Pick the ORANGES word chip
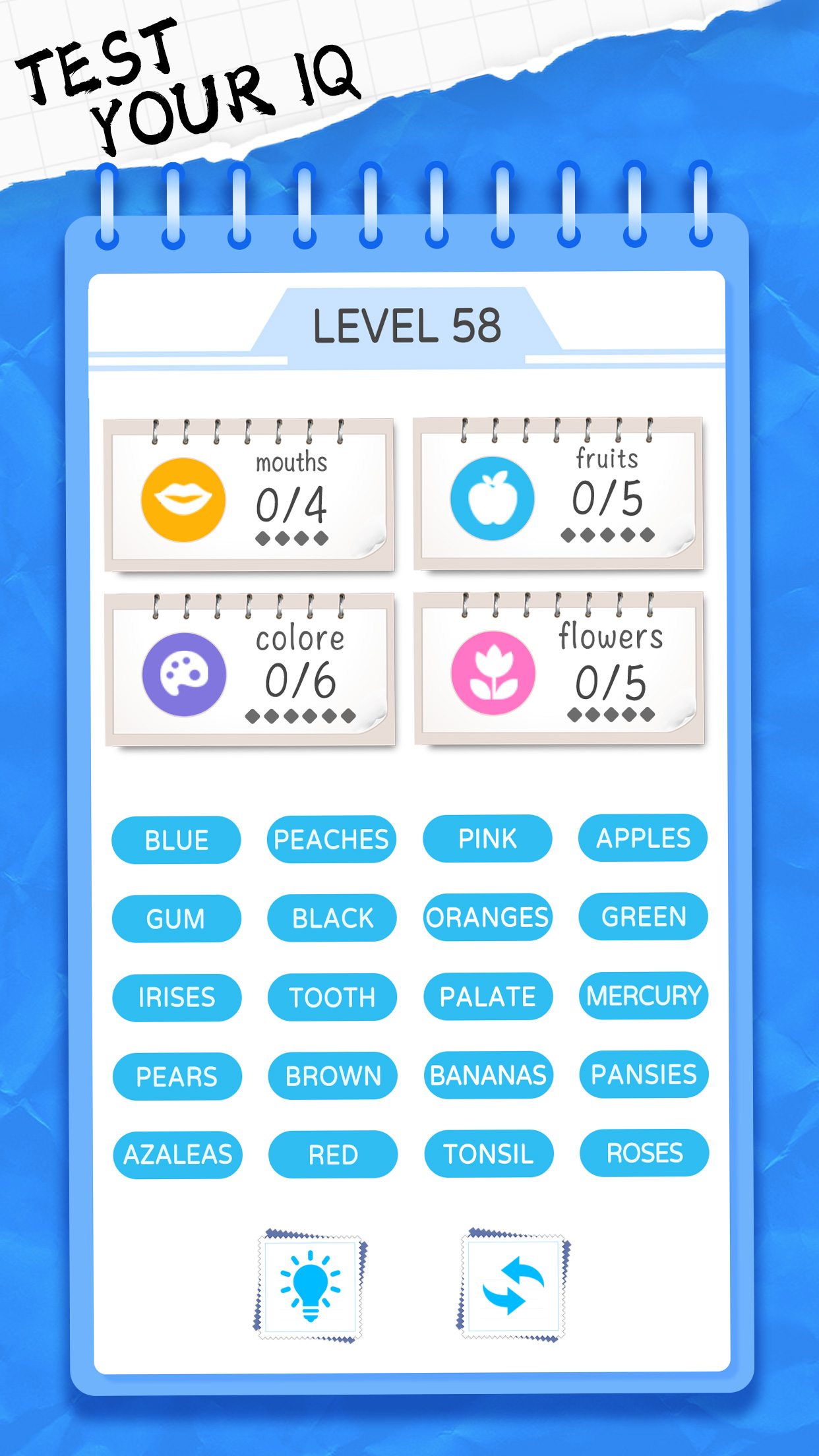Image resolution: width=819 pixels, height=1456 pixels. (487, 917)
